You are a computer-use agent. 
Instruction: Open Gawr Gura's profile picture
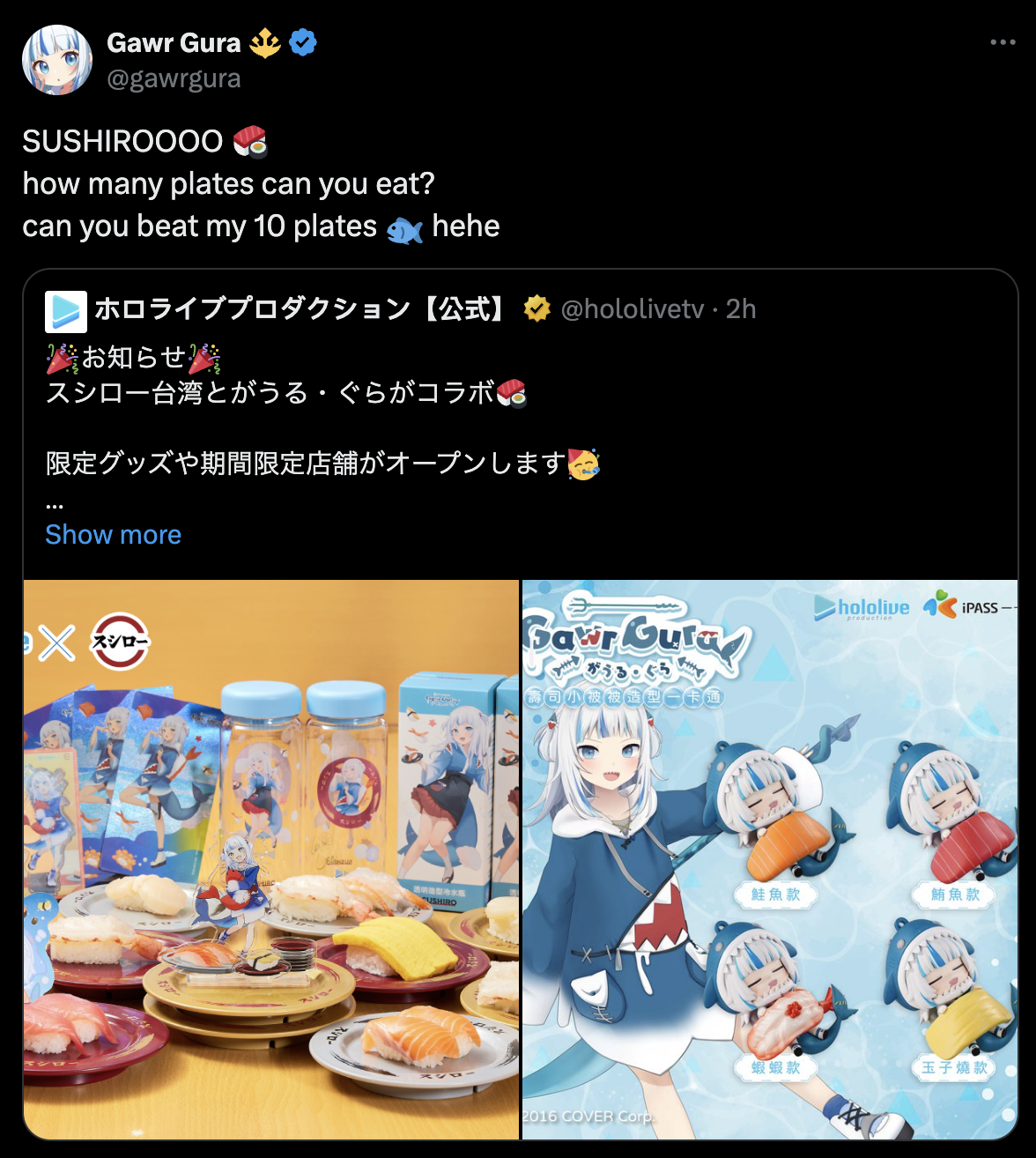point(57,60)
